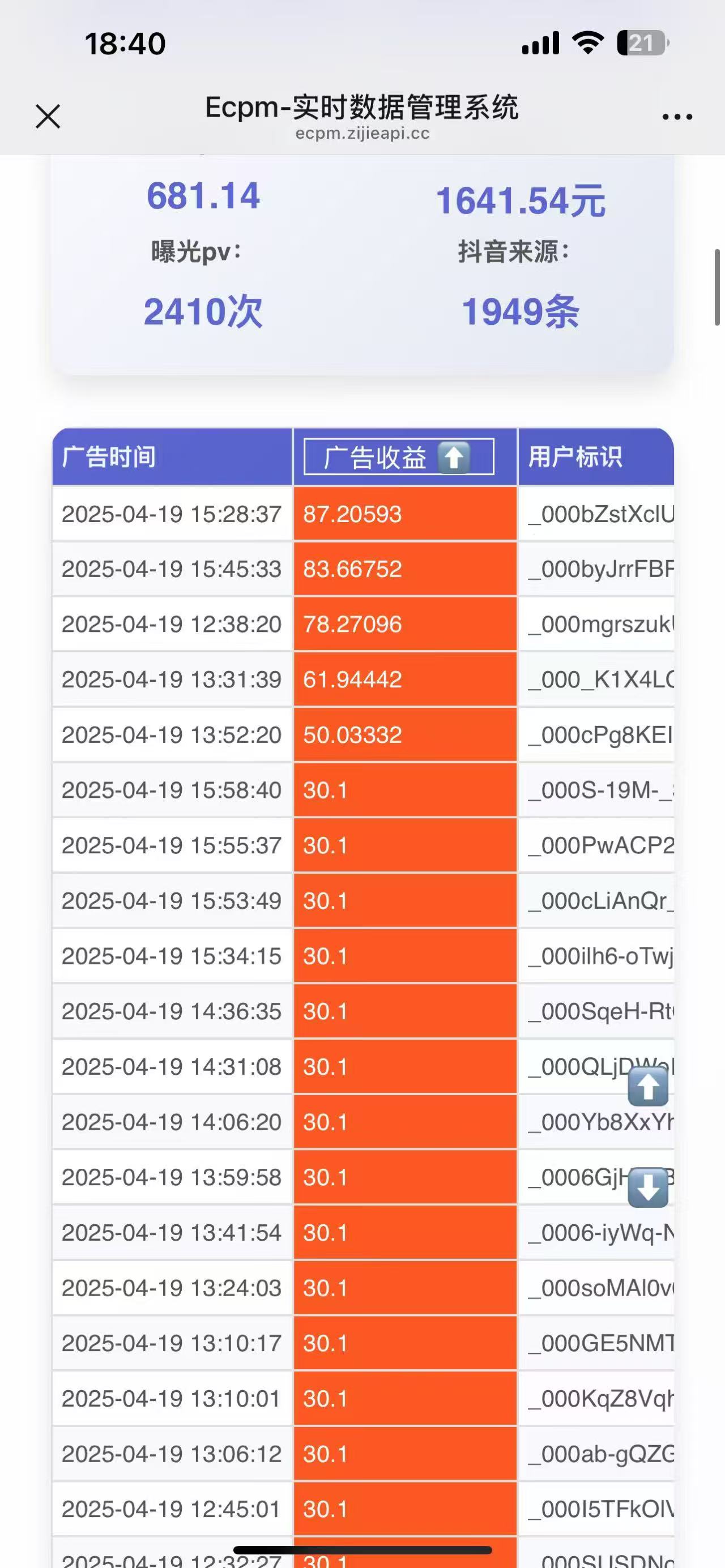Tap the floating scroll-to-bottom arrow
This screenshot has width=725, height=1568.
click(x=649, y=1187)
